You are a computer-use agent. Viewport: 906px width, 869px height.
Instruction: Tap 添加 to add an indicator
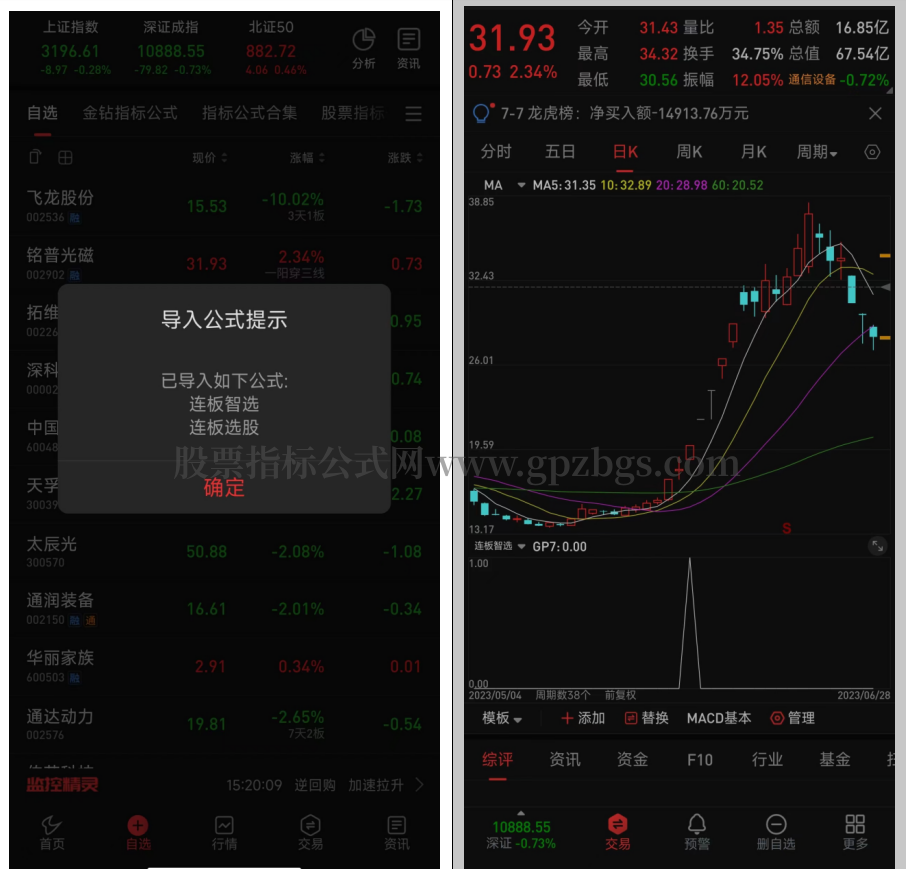583,718
